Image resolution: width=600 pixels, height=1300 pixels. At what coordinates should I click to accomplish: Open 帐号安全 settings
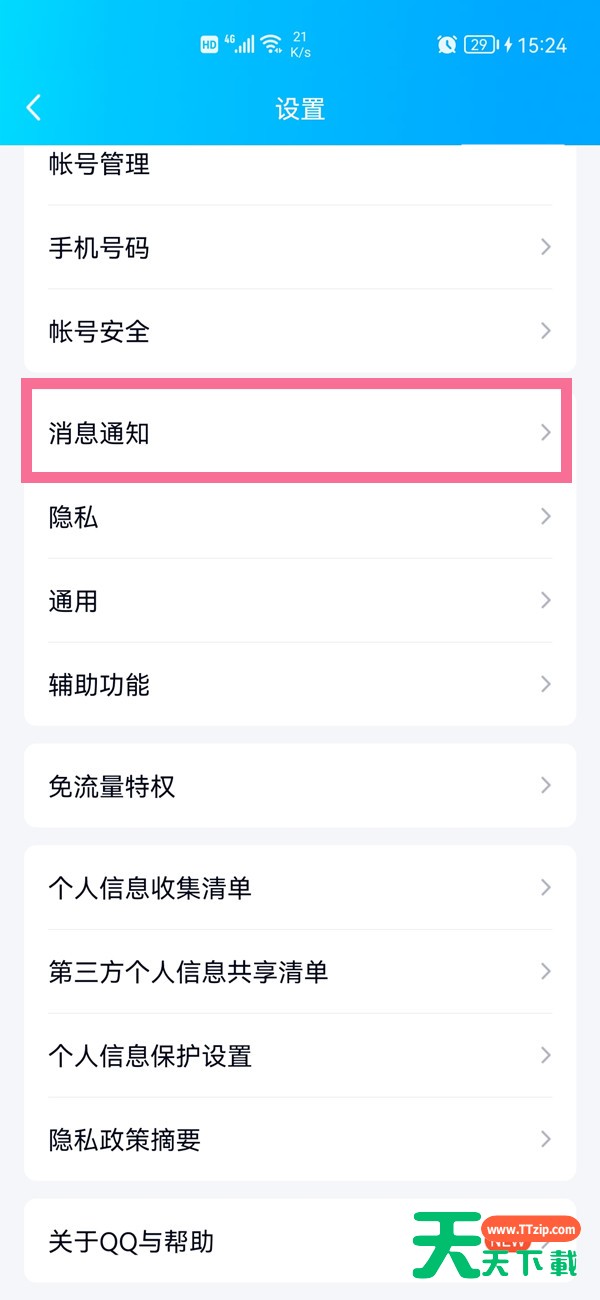coord(300,331)
